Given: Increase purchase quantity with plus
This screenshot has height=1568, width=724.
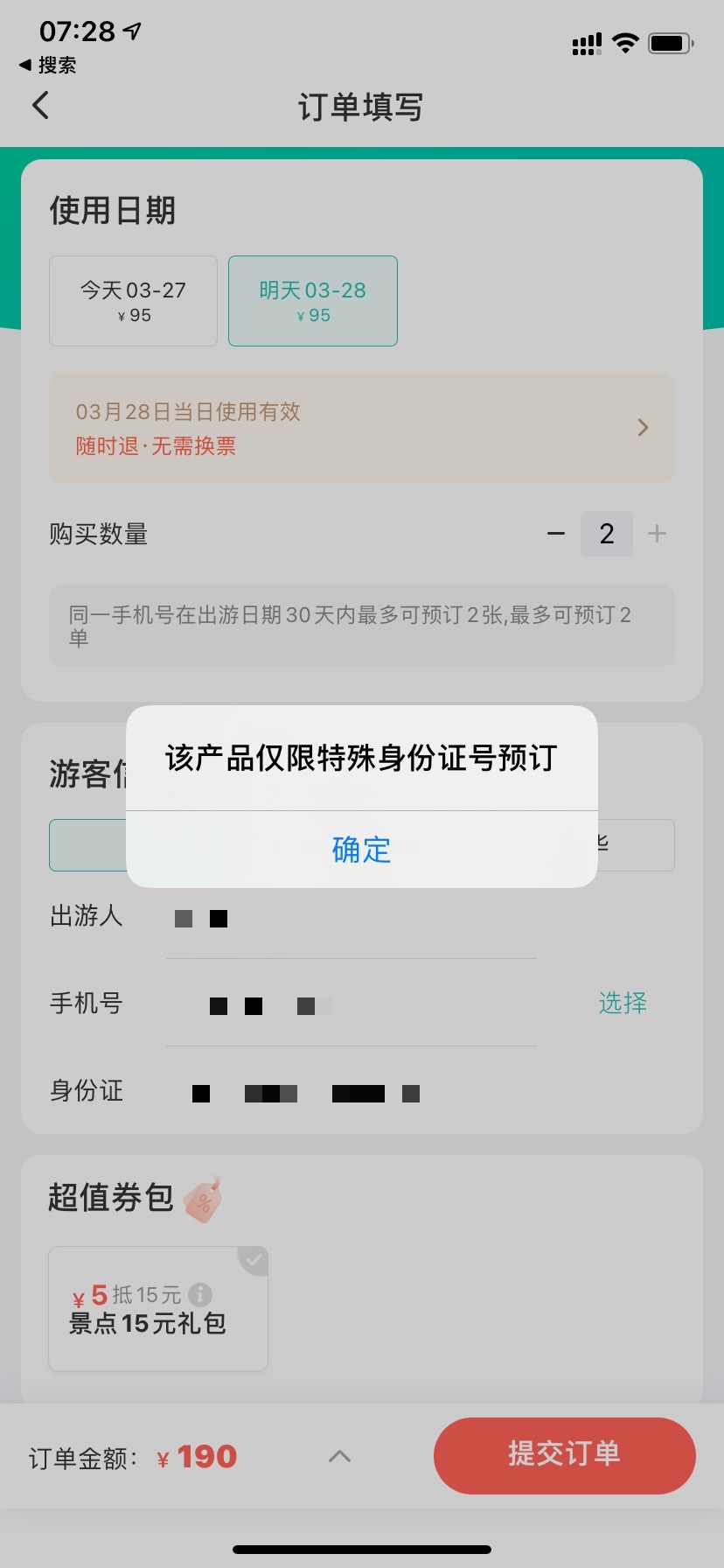Looking at the screenshot, I should pyautogui.click(x=657, y=534).
